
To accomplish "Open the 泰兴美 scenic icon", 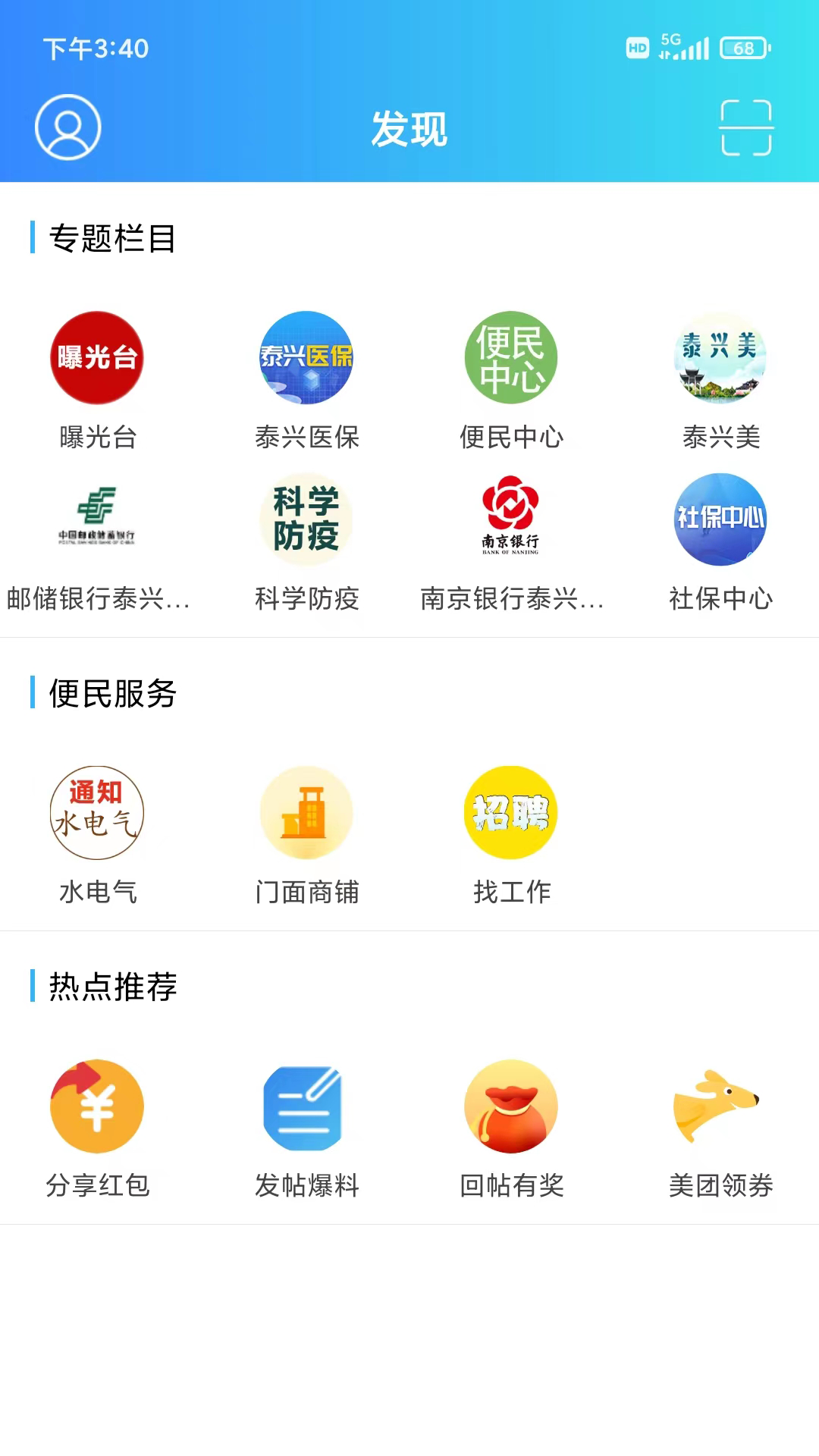I will [719, 359].
